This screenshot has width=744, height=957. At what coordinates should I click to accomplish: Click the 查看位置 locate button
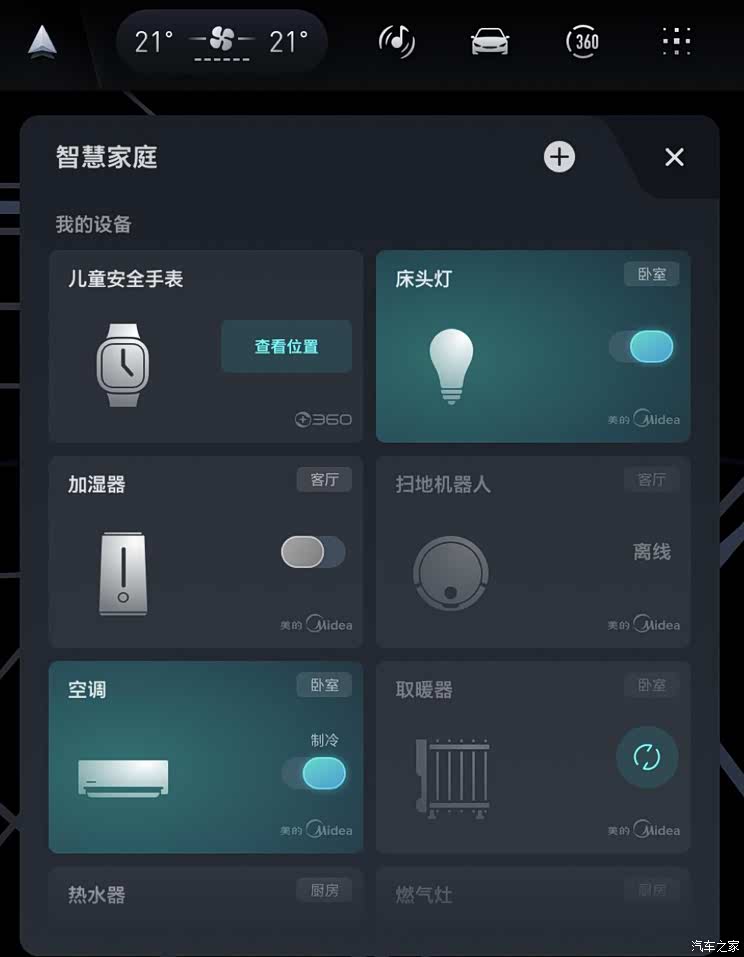(286, 346)
